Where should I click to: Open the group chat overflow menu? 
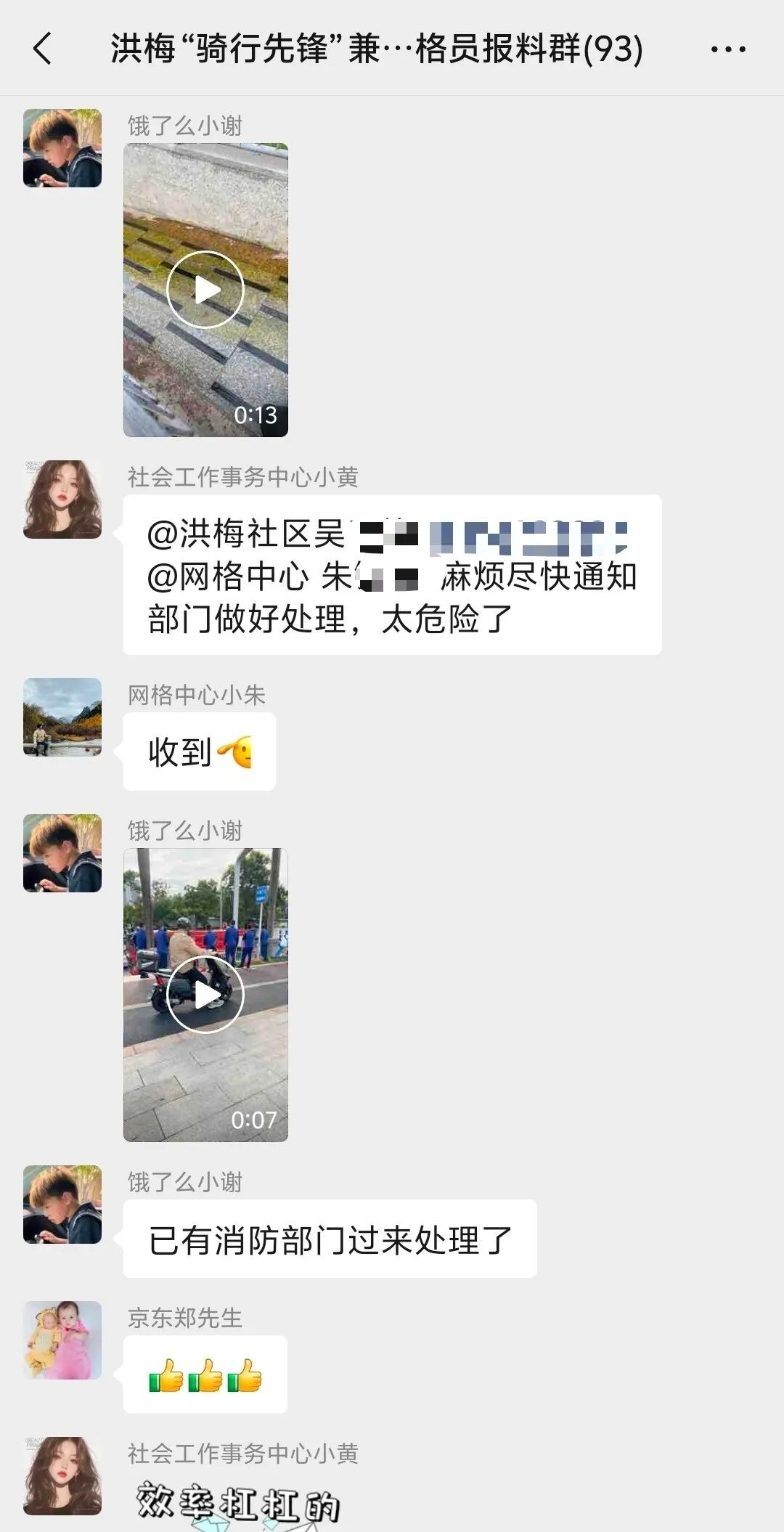click(x=727, y=49)
